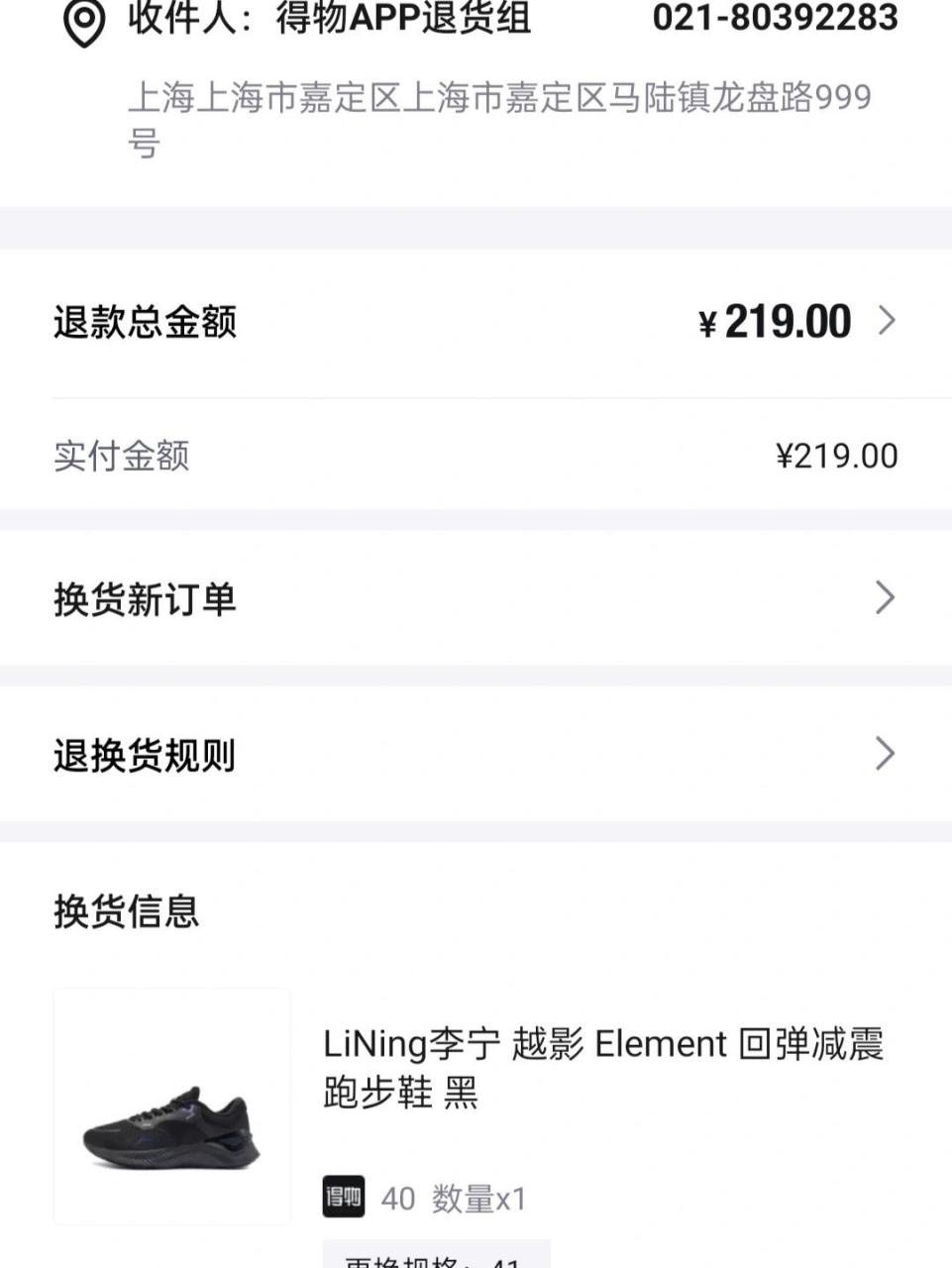Click the ¥219.00 actual payment value
The height and width of the screenshot is (1268, 952).
click(835, 456)
